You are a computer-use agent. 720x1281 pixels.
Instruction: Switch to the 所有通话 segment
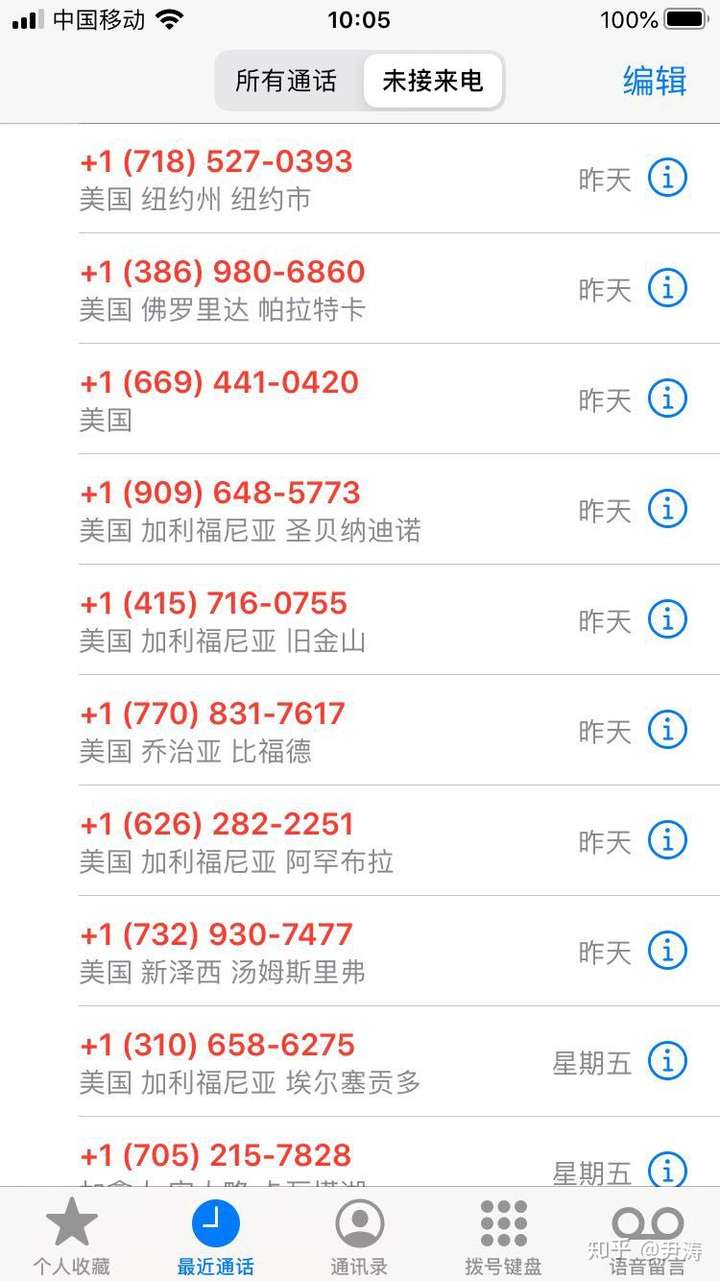(286, 81)
